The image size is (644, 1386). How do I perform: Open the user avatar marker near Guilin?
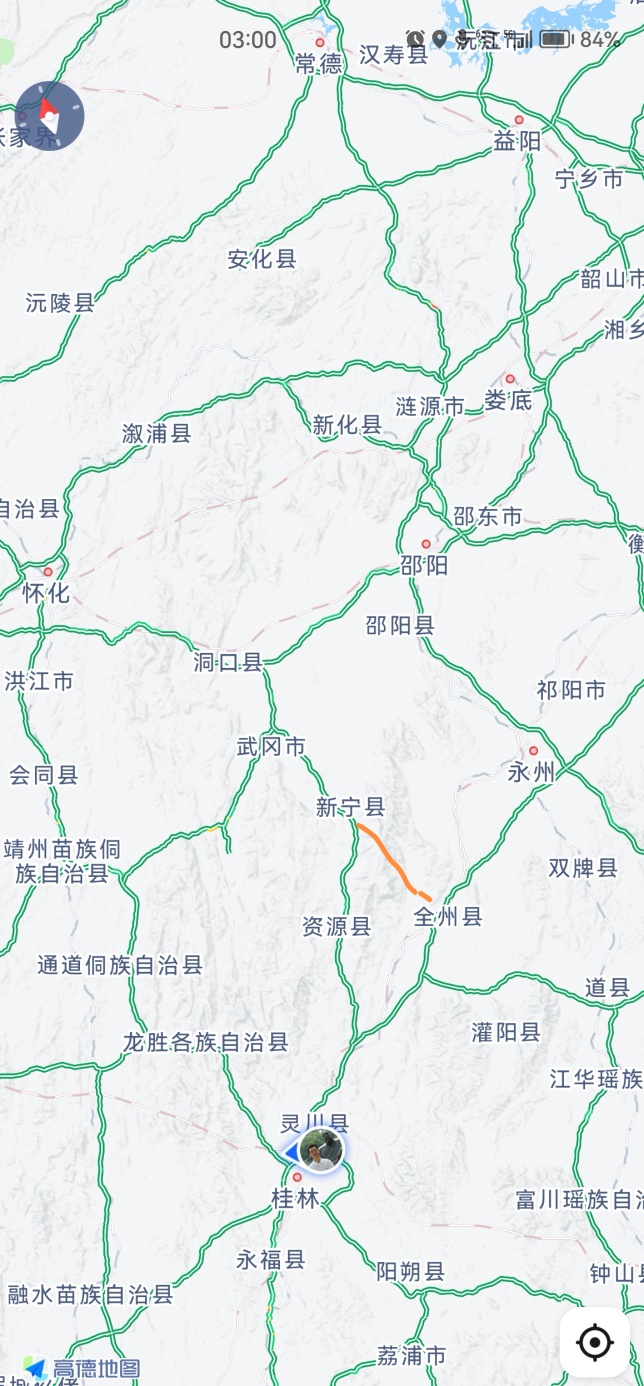pyautogui.click(x=320, y=1151)
